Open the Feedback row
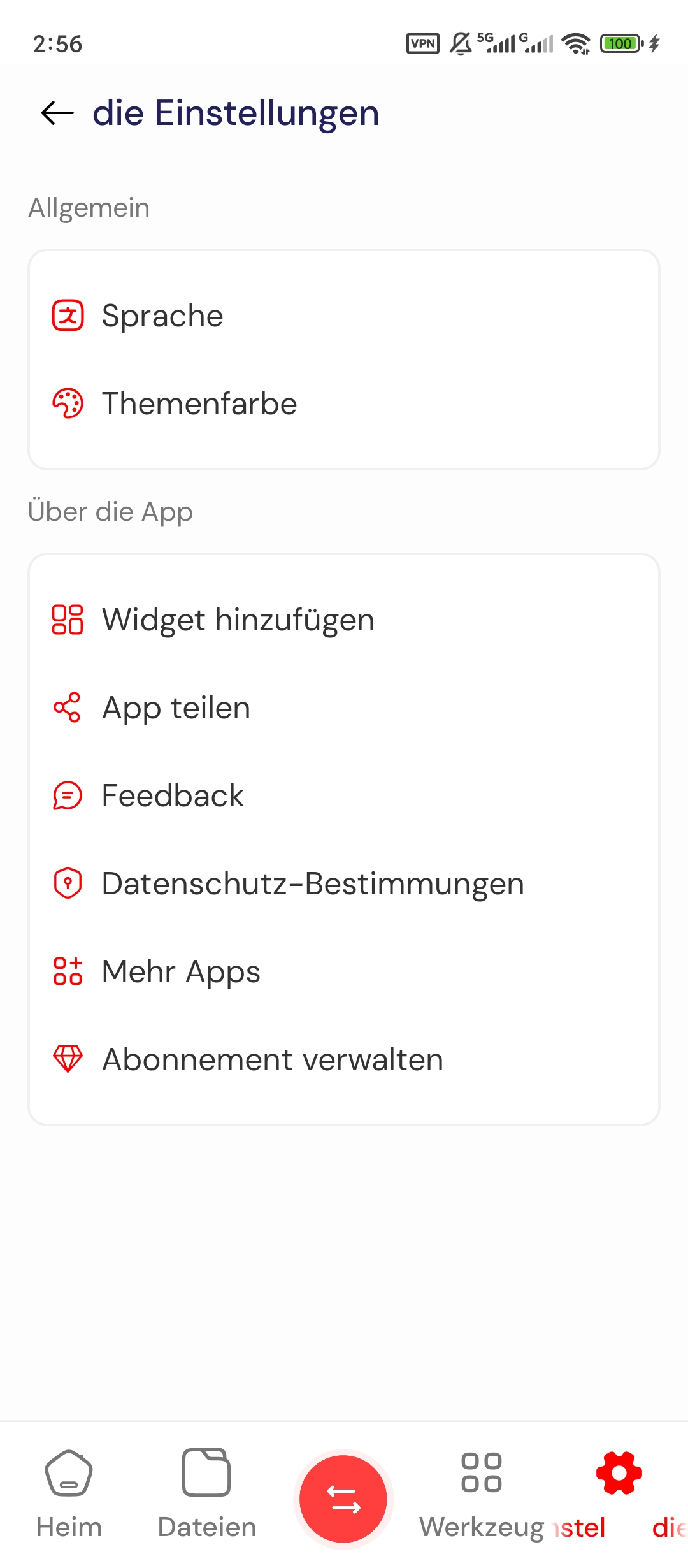Screen dimensions: 688x1568 click(344, 795)
